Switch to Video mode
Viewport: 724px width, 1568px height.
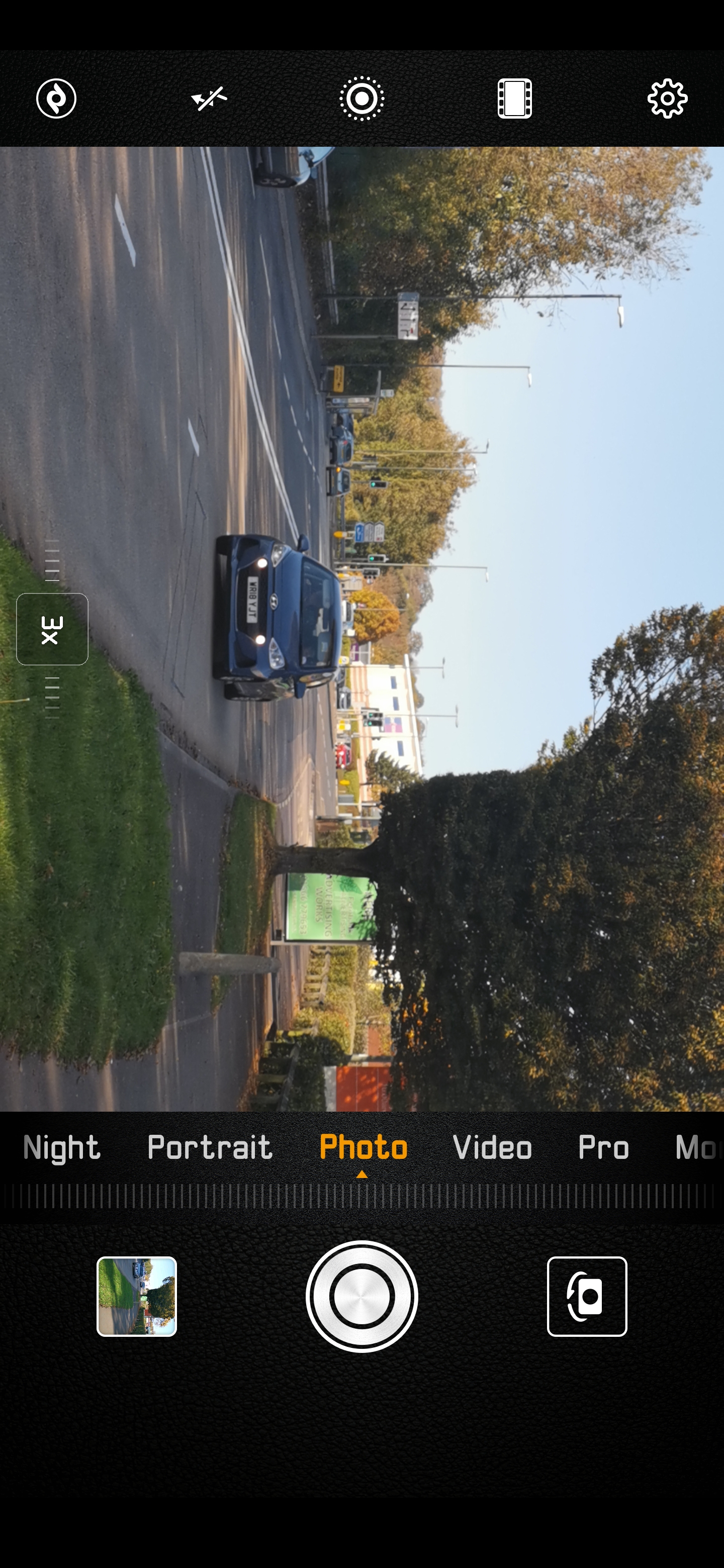tap(493, 1148)
